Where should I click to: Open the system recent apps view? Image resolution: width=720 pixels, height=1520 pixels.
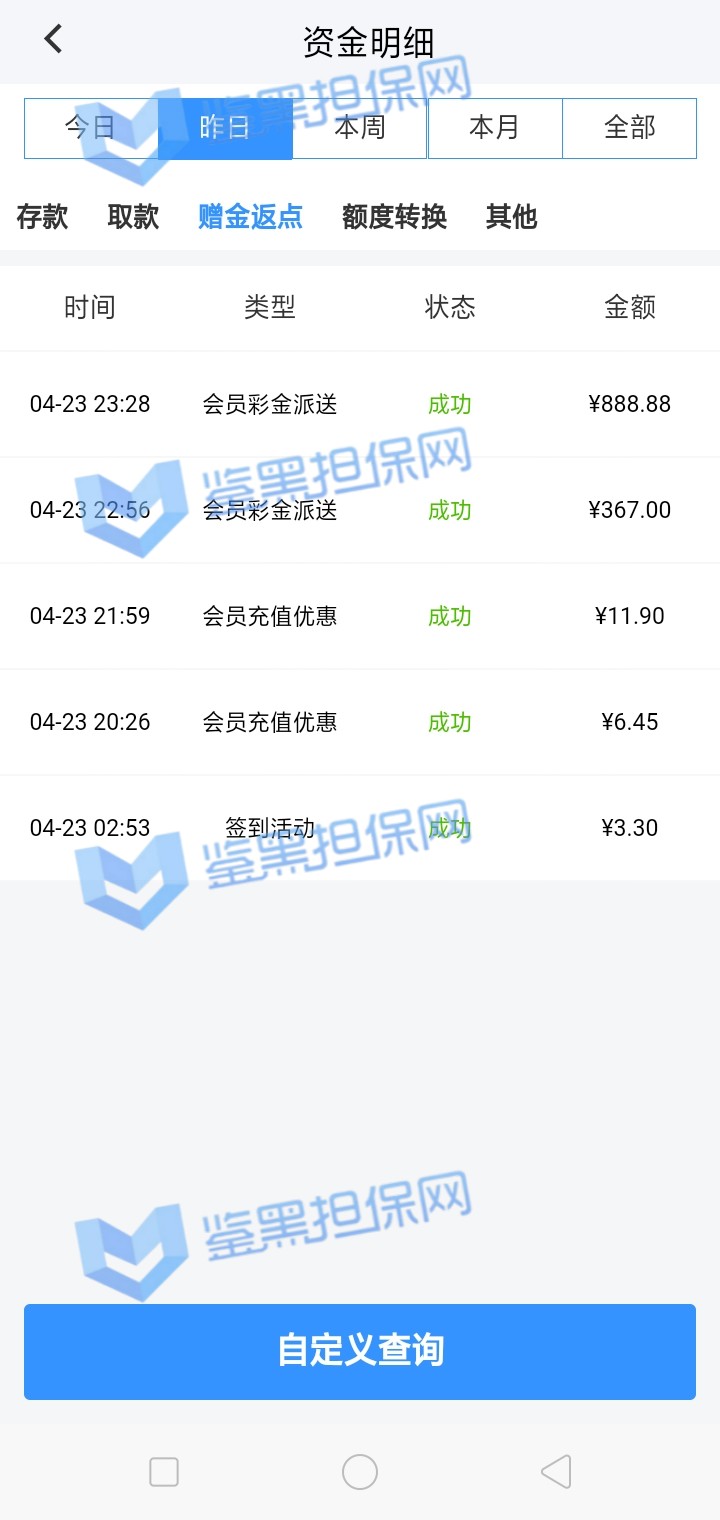point(164,1472)
